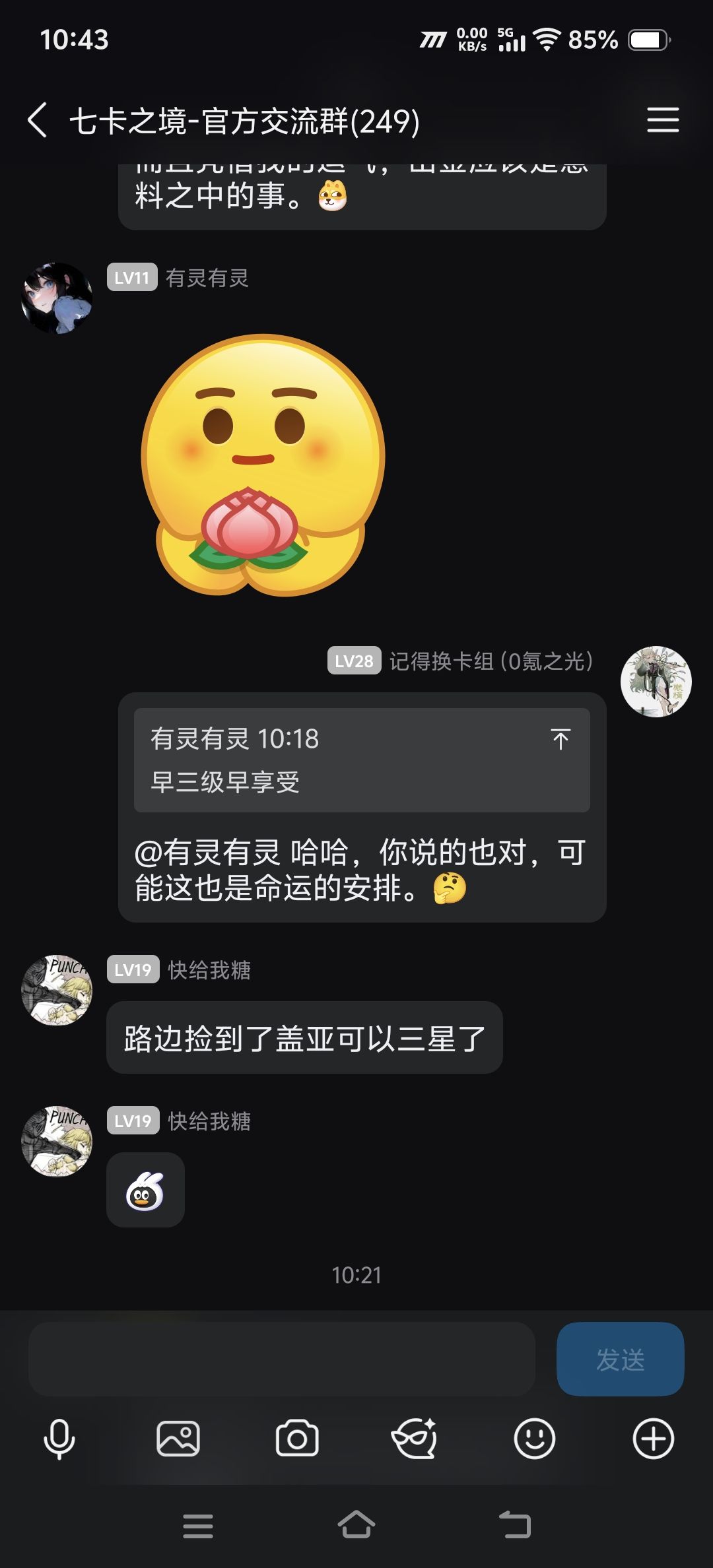
Task: Tap the system back button
Action: pos(515,1525)
